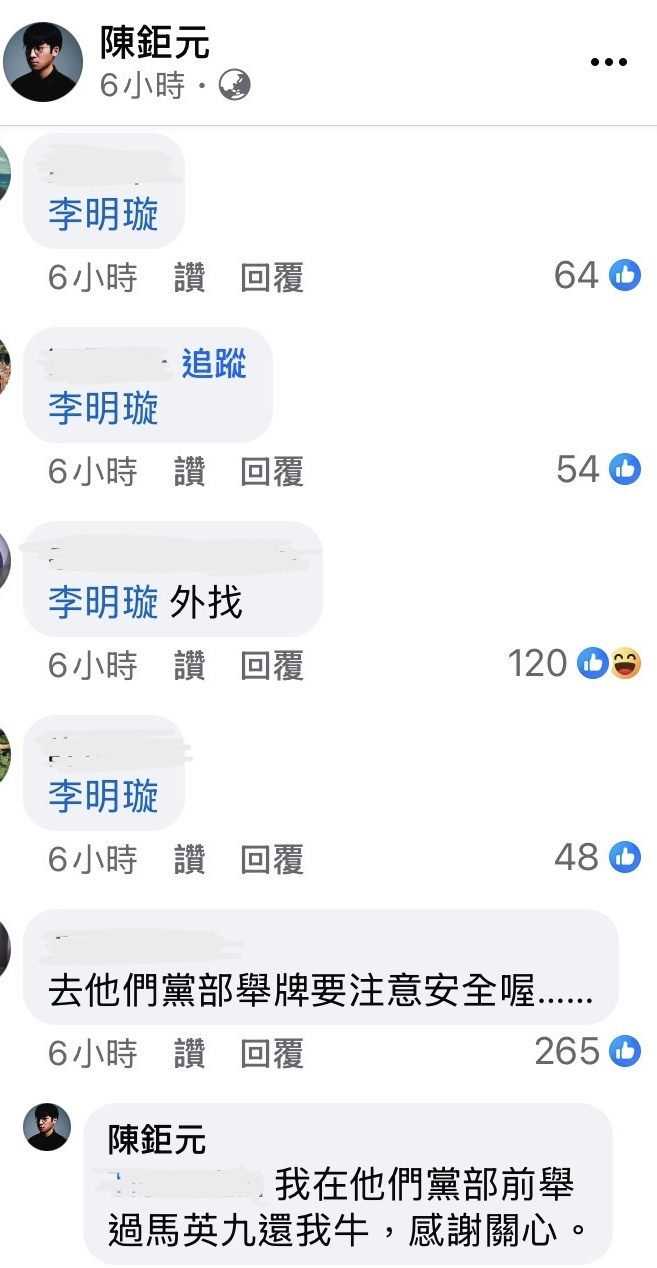Reply to the 去他們黨部舉牌要注意安全喔 comment
This screenshot has height=1268, width=657.
click(271, 1053)
